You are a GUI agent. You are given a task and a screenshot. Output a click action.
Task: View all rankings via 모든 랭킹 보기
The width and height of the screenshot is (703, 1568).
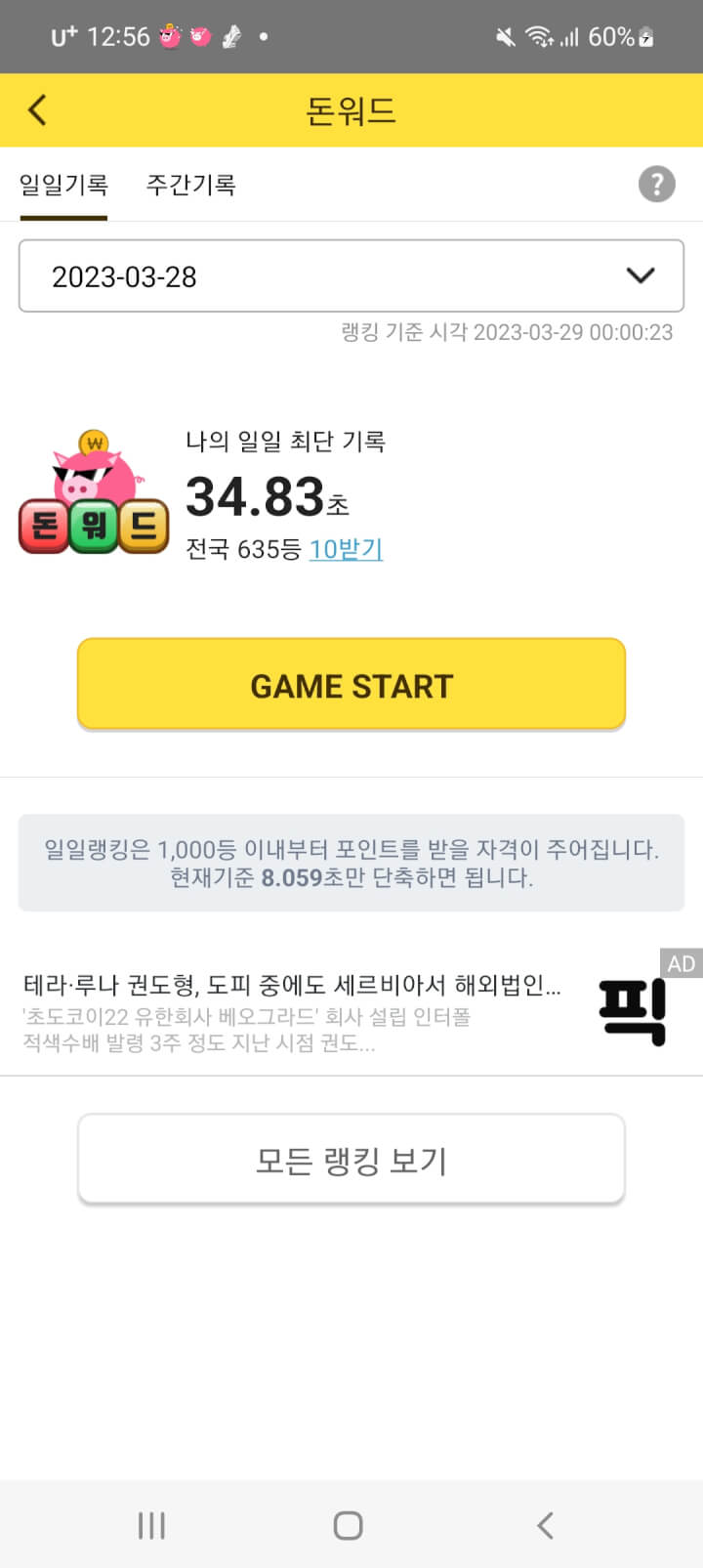[351, 1160]
